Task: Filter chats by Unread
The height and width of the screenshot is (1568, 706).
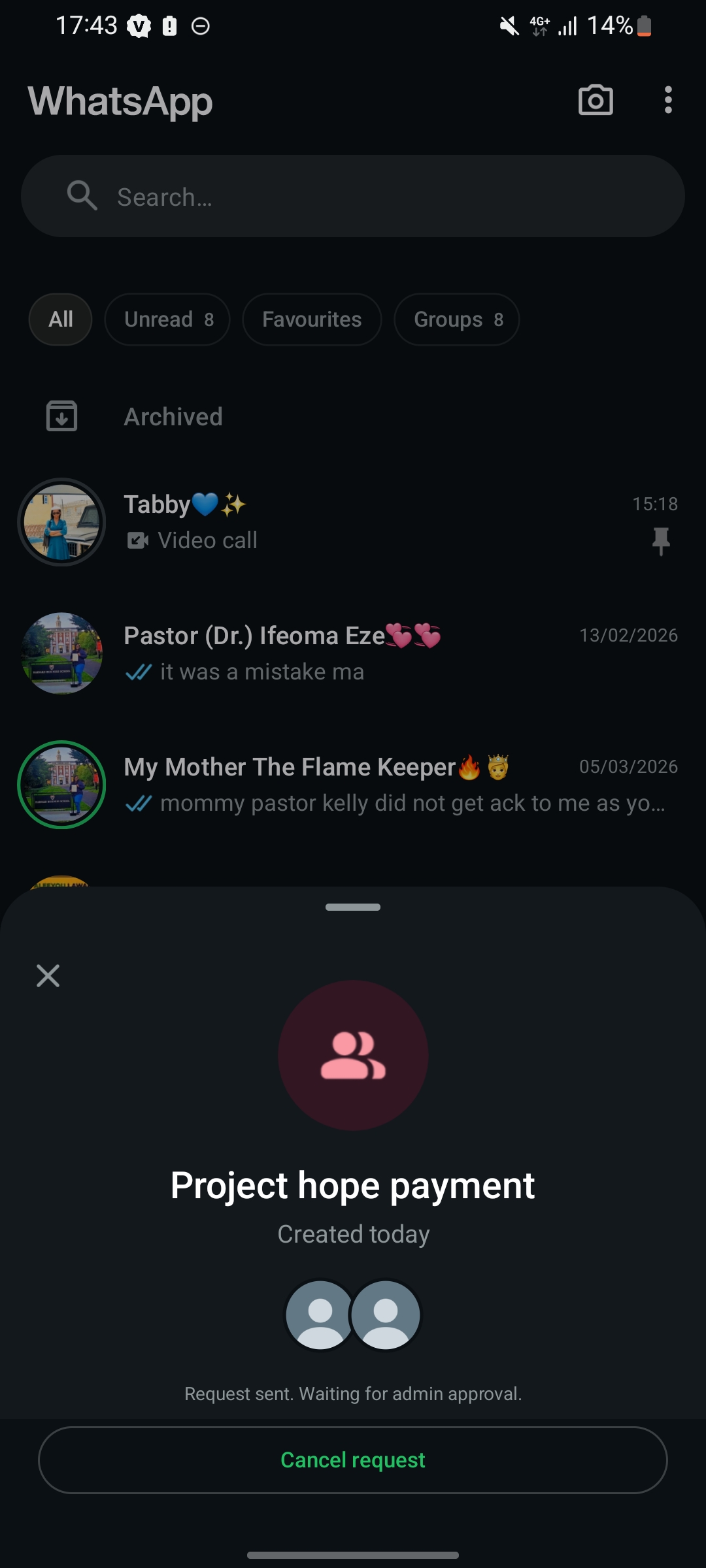Action: point(167,319)
